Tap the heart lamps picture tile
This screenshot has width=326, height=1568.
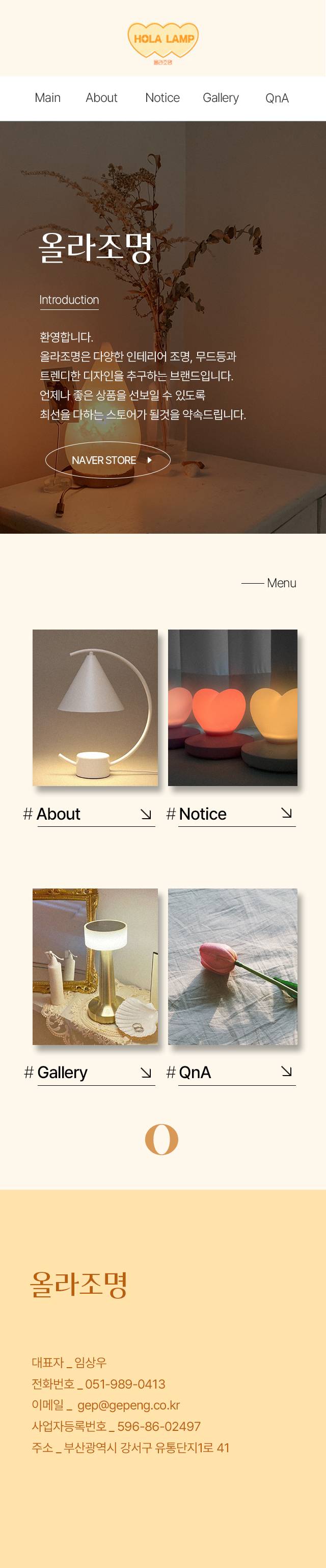[x=232, y=708]
